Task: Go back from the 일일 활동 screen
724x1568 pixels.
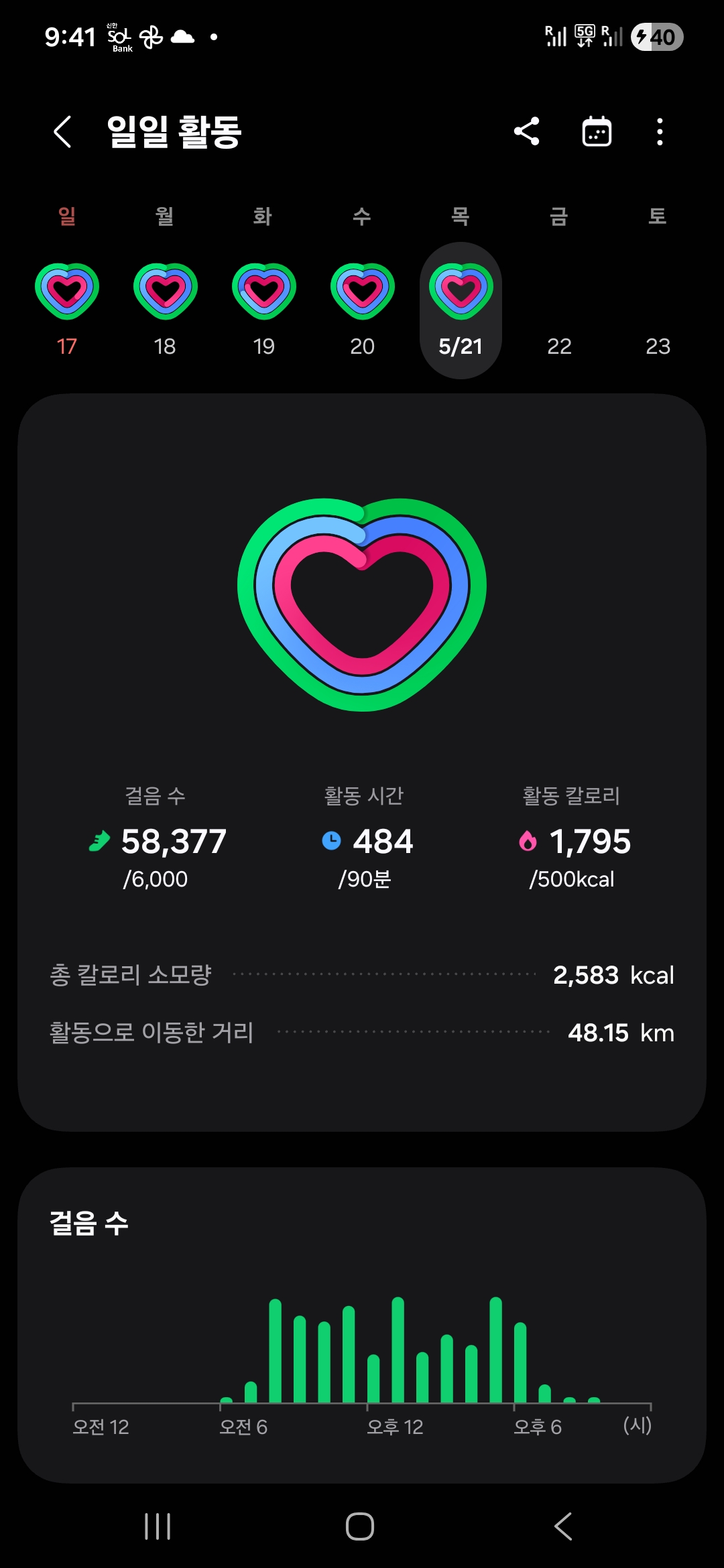Action: coord(62,131)
